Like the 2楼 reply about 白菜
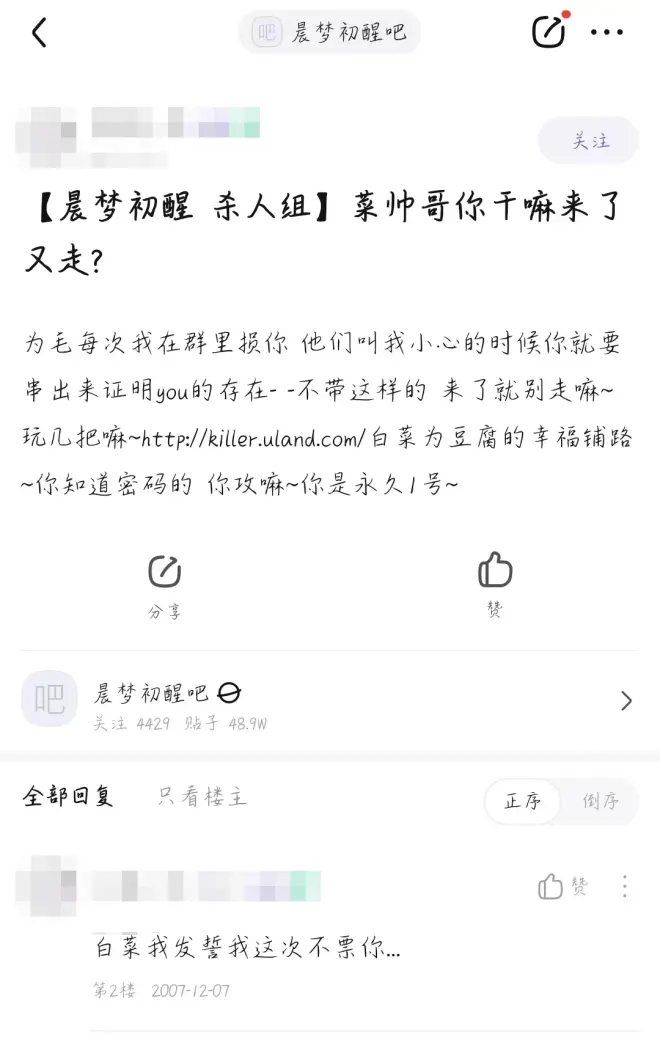660x1037 pixels. tap(562, 887)
